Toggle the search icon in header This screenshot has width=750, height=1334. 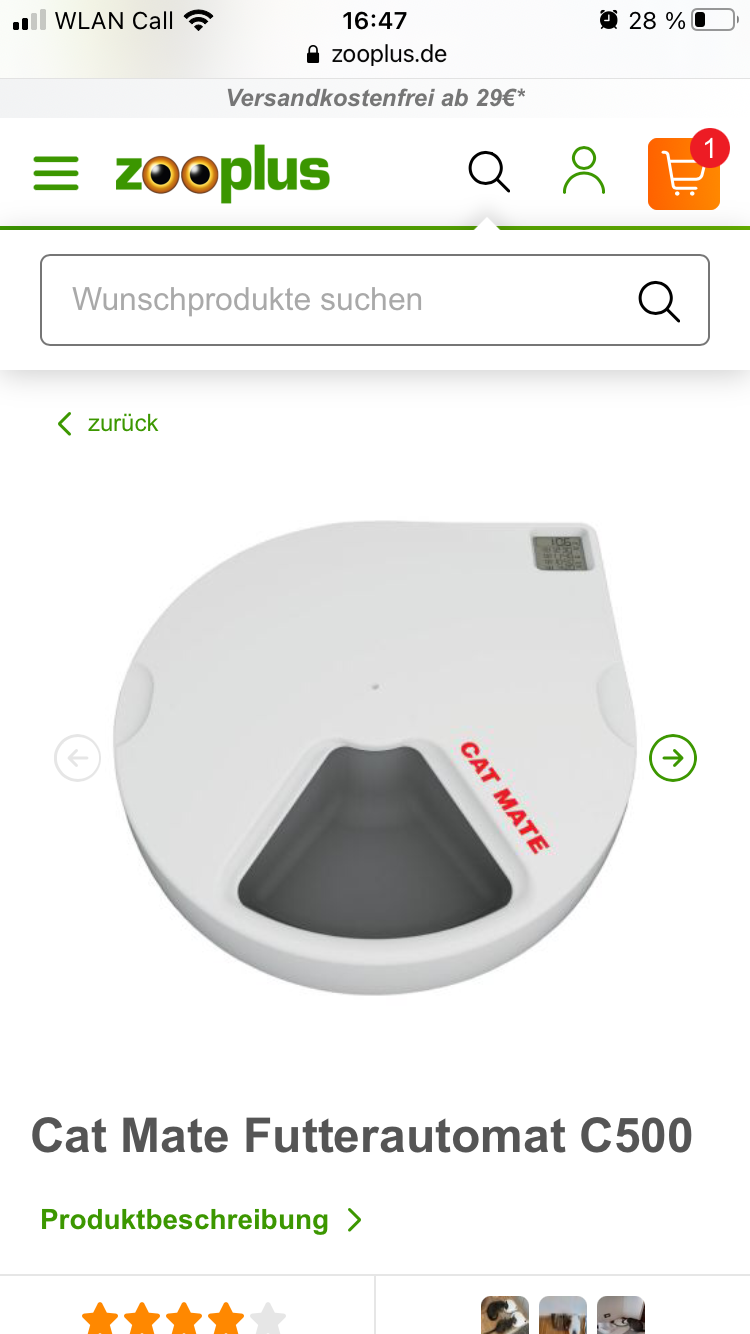[x=489, y=172]
